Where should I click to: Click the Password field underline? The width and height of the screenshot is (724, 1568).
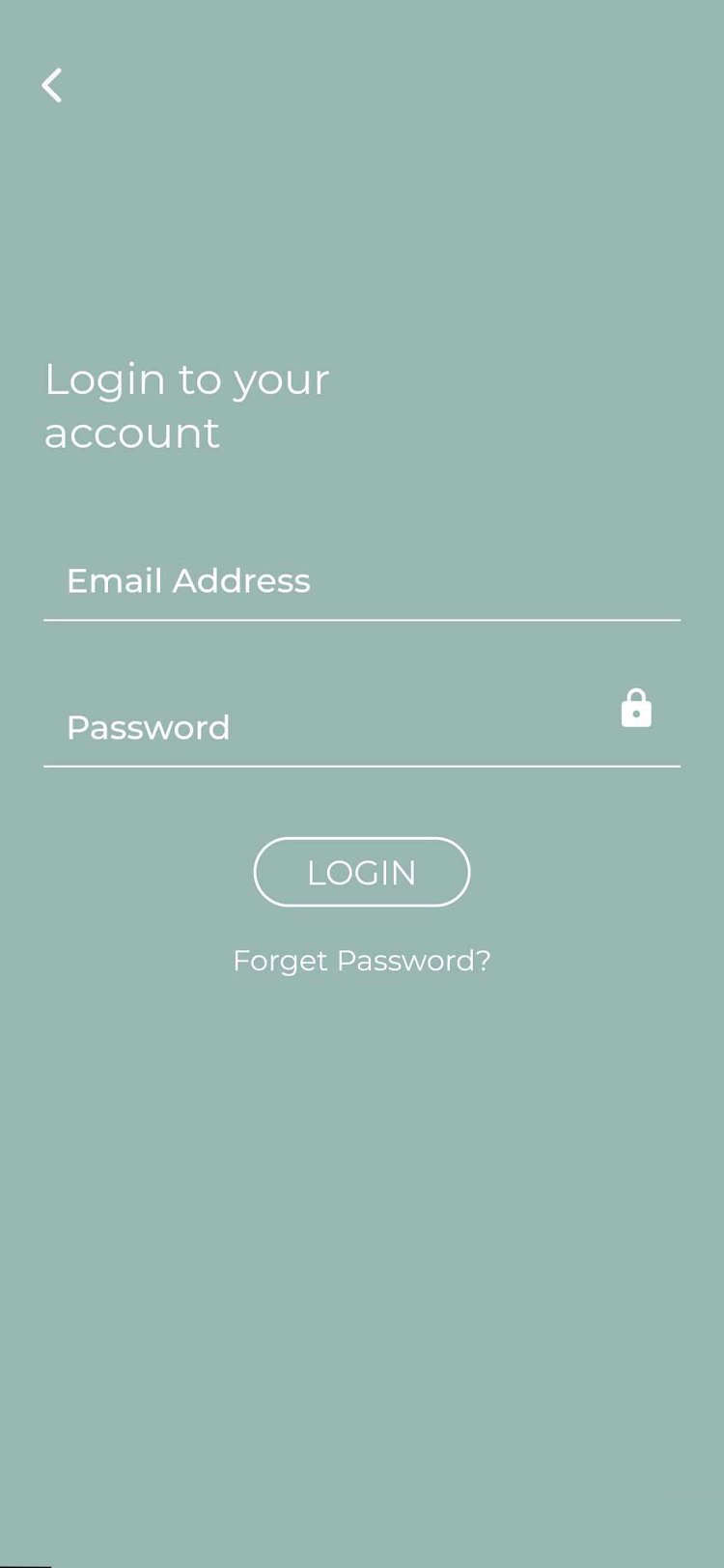point(362,766)
